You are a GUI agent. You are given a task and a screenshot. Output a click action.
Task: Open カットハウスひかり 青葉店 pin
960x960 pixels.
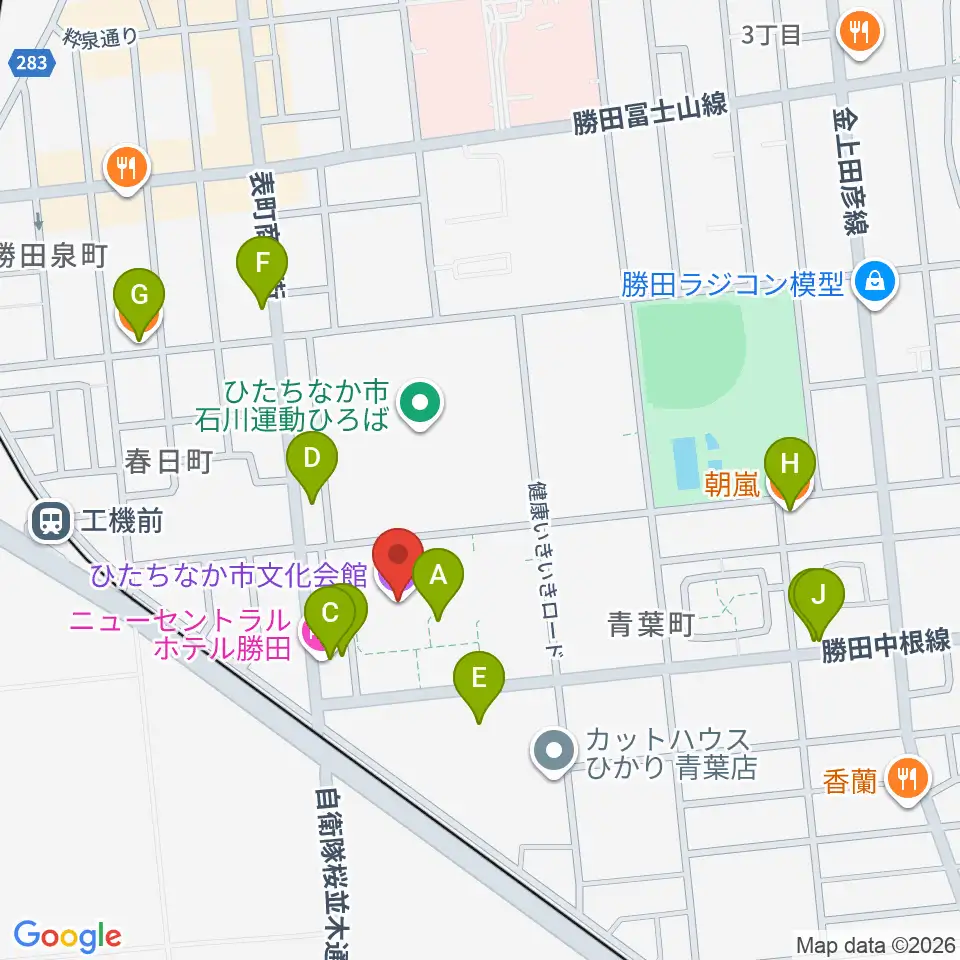[x=554, y=752]
